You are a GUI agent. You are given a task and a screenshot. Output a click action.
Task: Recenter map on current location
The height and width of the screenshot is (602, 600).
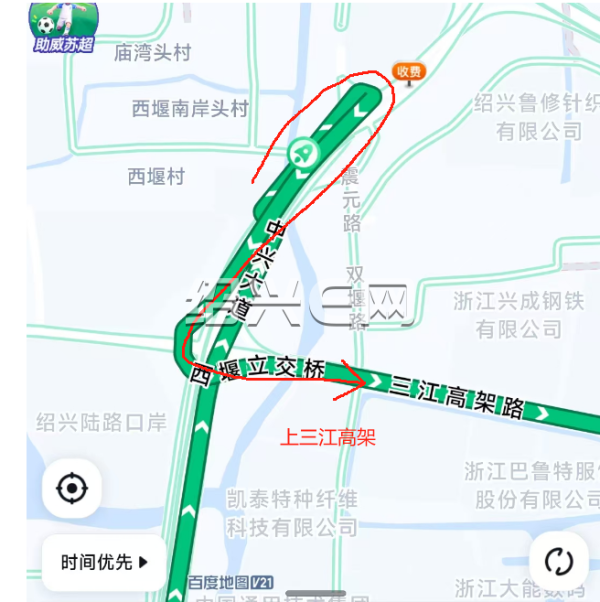72,489
